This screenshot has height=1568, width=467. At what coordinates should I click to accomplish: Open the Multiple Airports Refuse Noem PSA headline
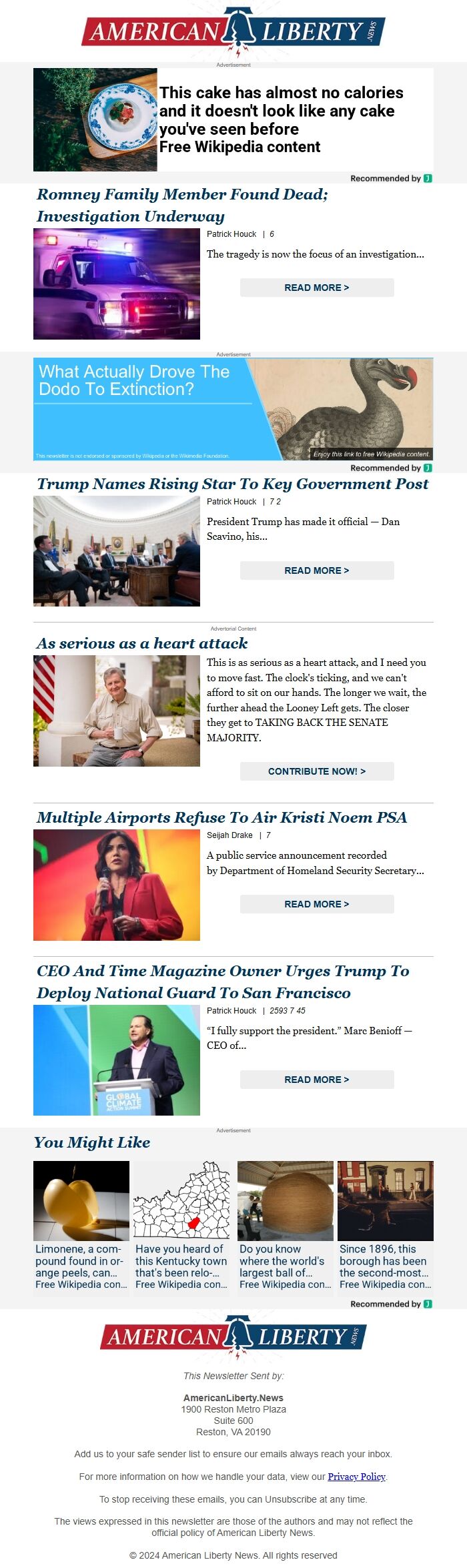coord(221,818)
